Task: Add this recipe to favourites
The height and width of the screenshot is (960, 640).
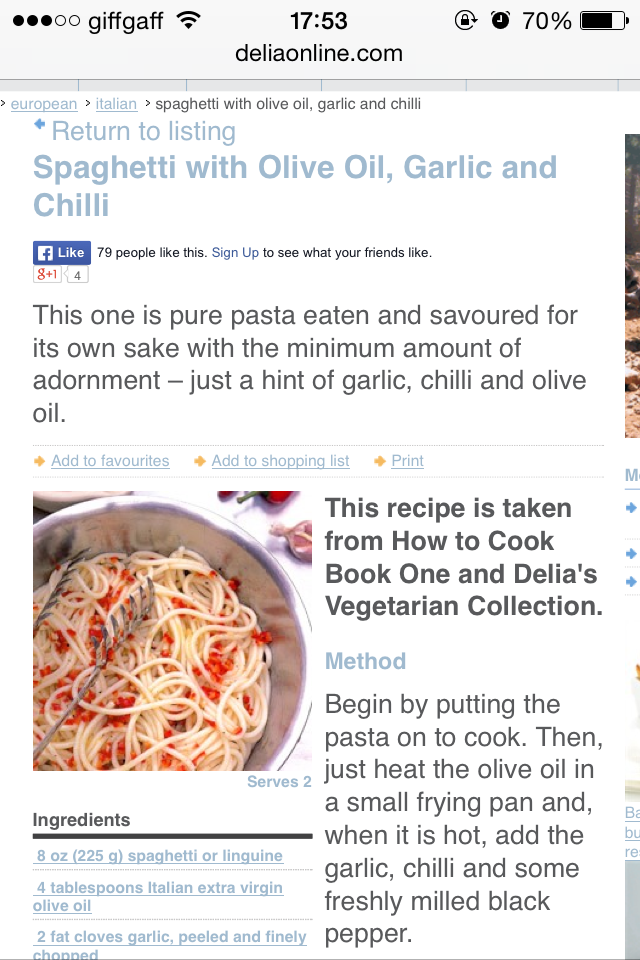Action: (x=110, y=461)
